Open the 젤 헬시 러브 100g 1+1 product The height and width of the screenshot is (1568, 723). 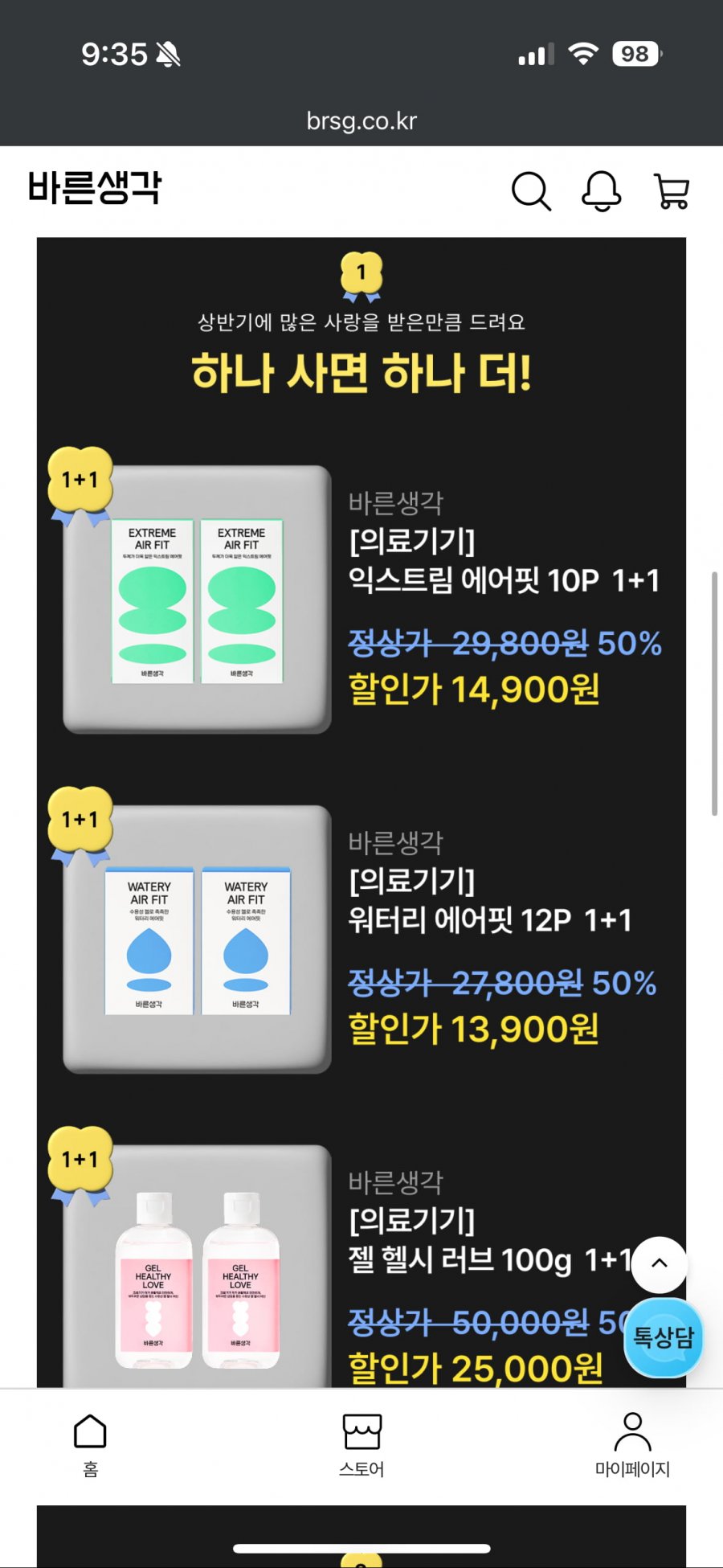tap(482, 1259)
